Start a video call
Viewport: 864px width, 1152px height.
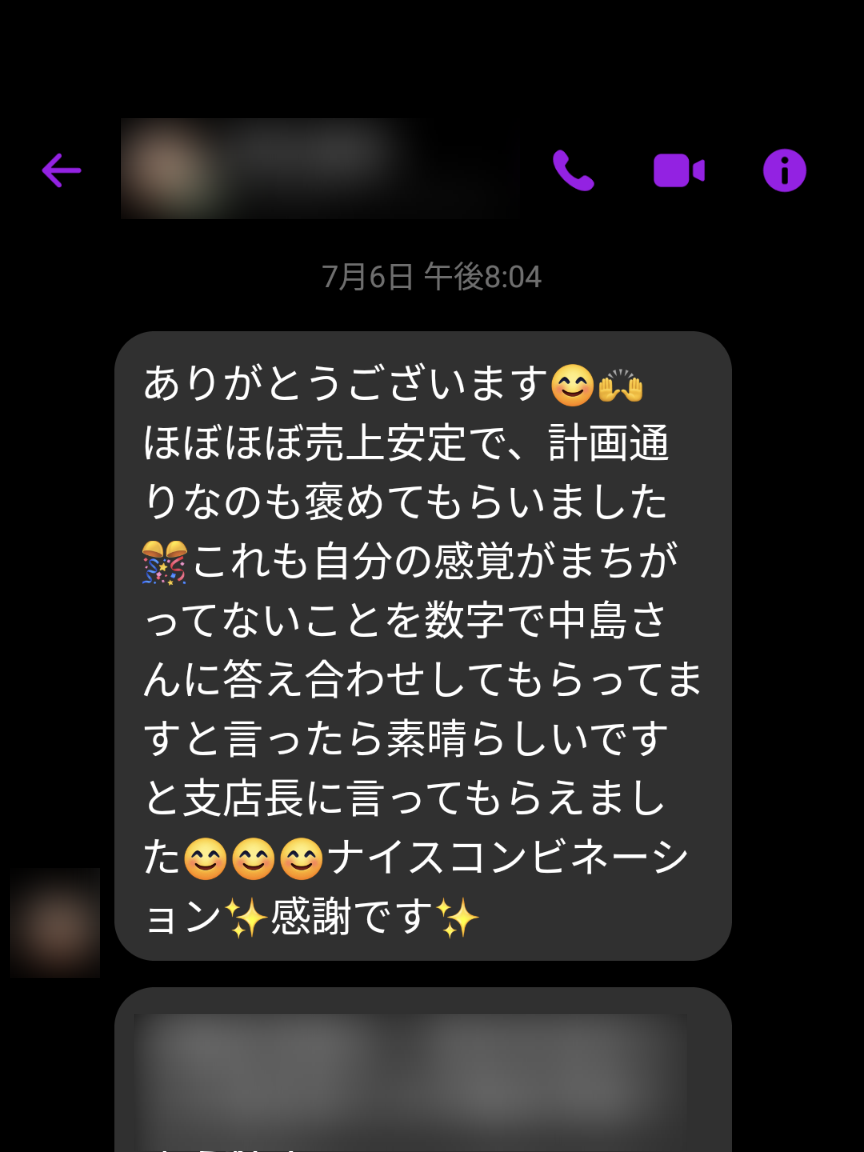point(679,171)
